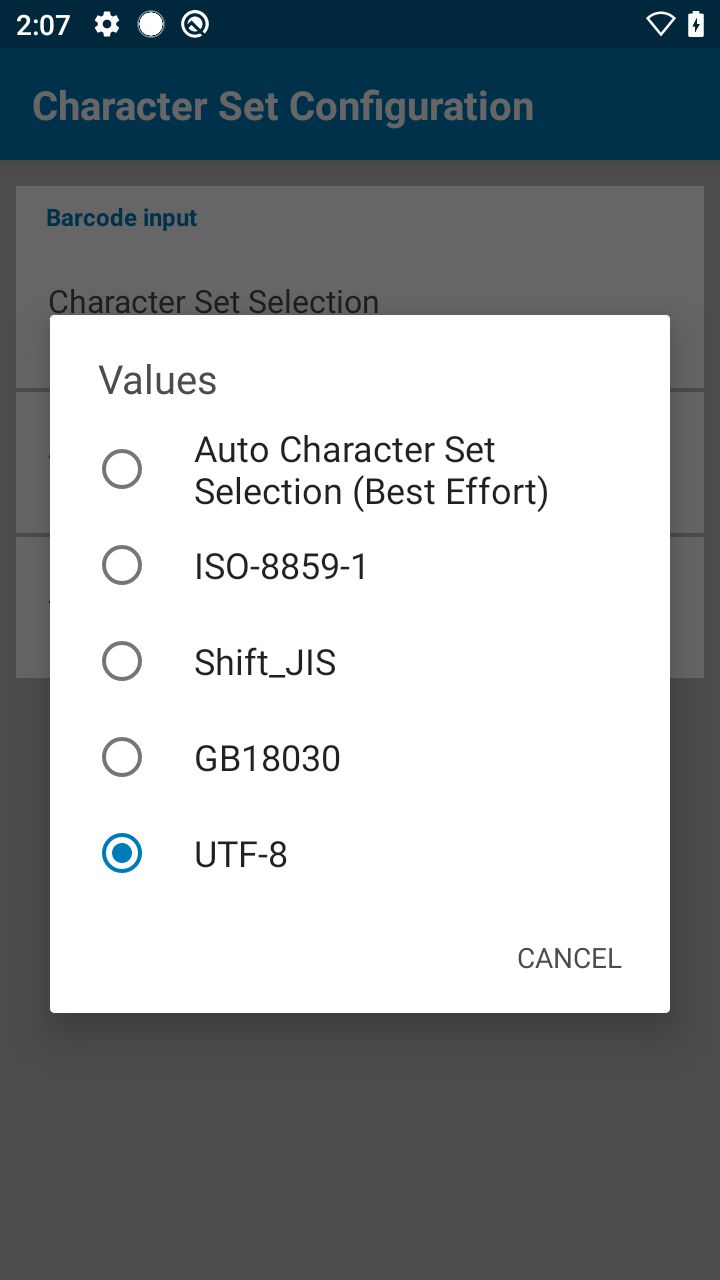Tap the Character Set Configuration title bar
720x1280 pixels.
point(283,105)
